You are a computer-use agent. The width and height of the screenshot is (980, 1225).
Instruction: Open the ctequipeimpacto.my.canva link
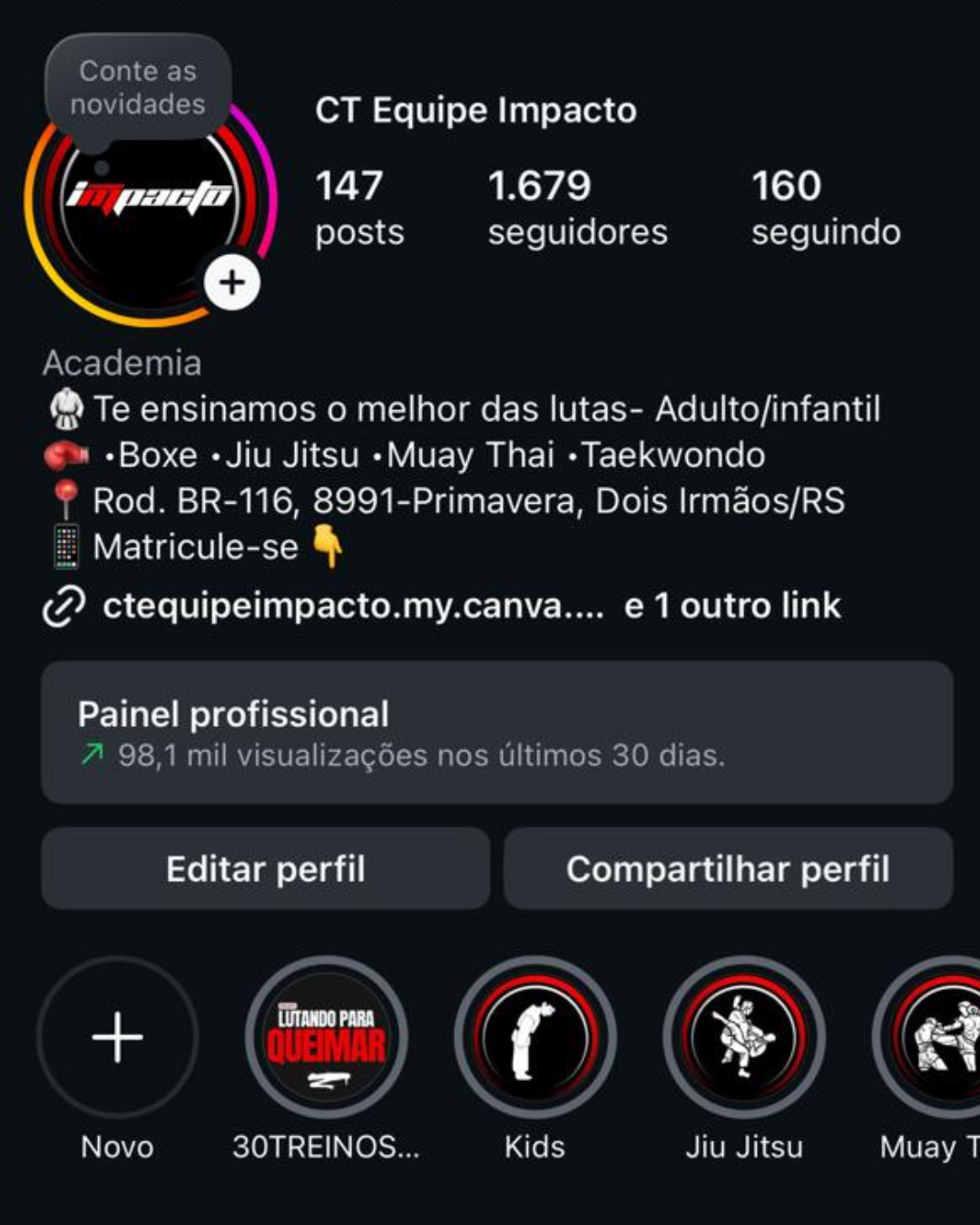pos(353,605)
